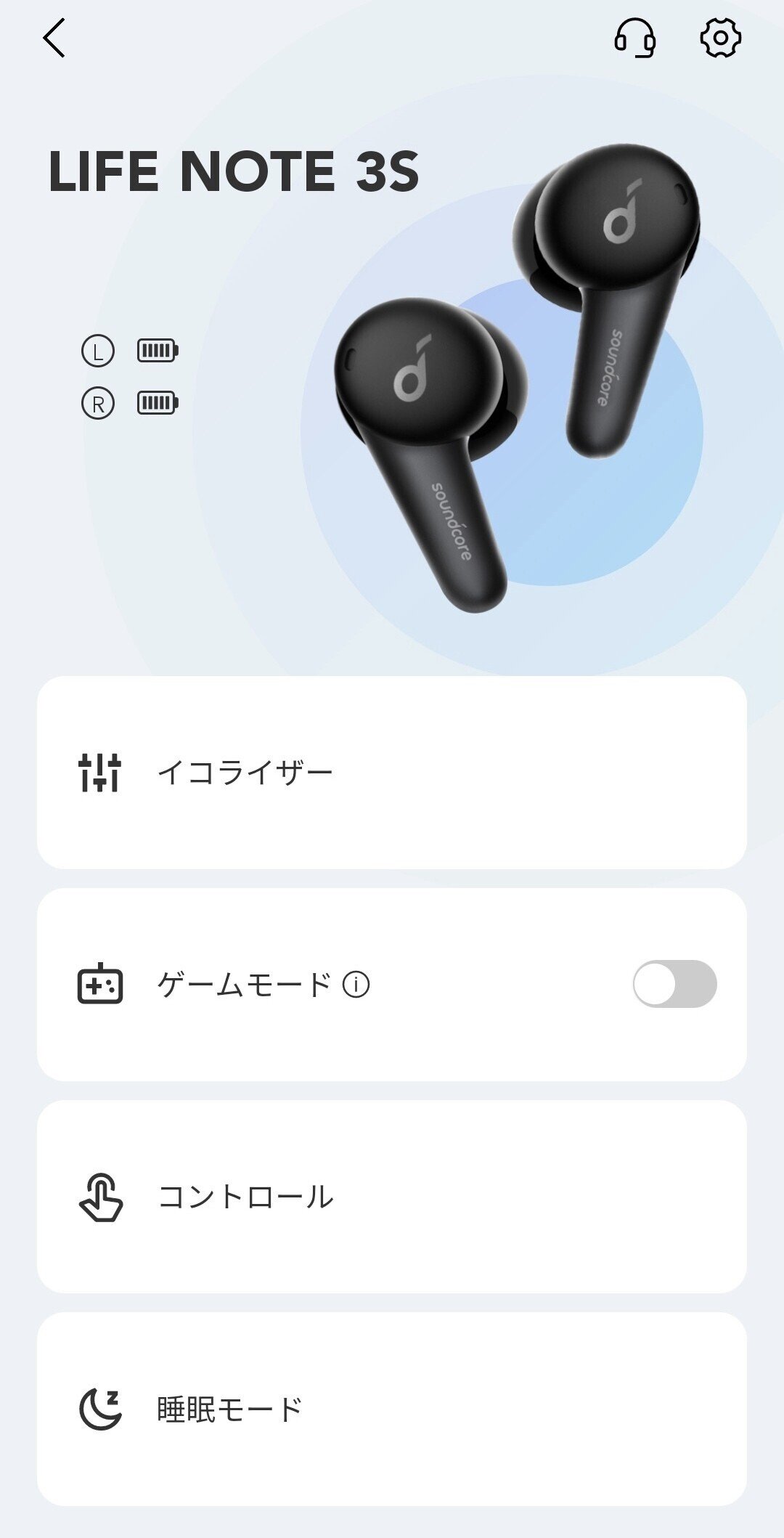Image resolution: width=784 pixels, height=1538 pixels.
Task: Go back using the top arrow
Action: [54, 38]
